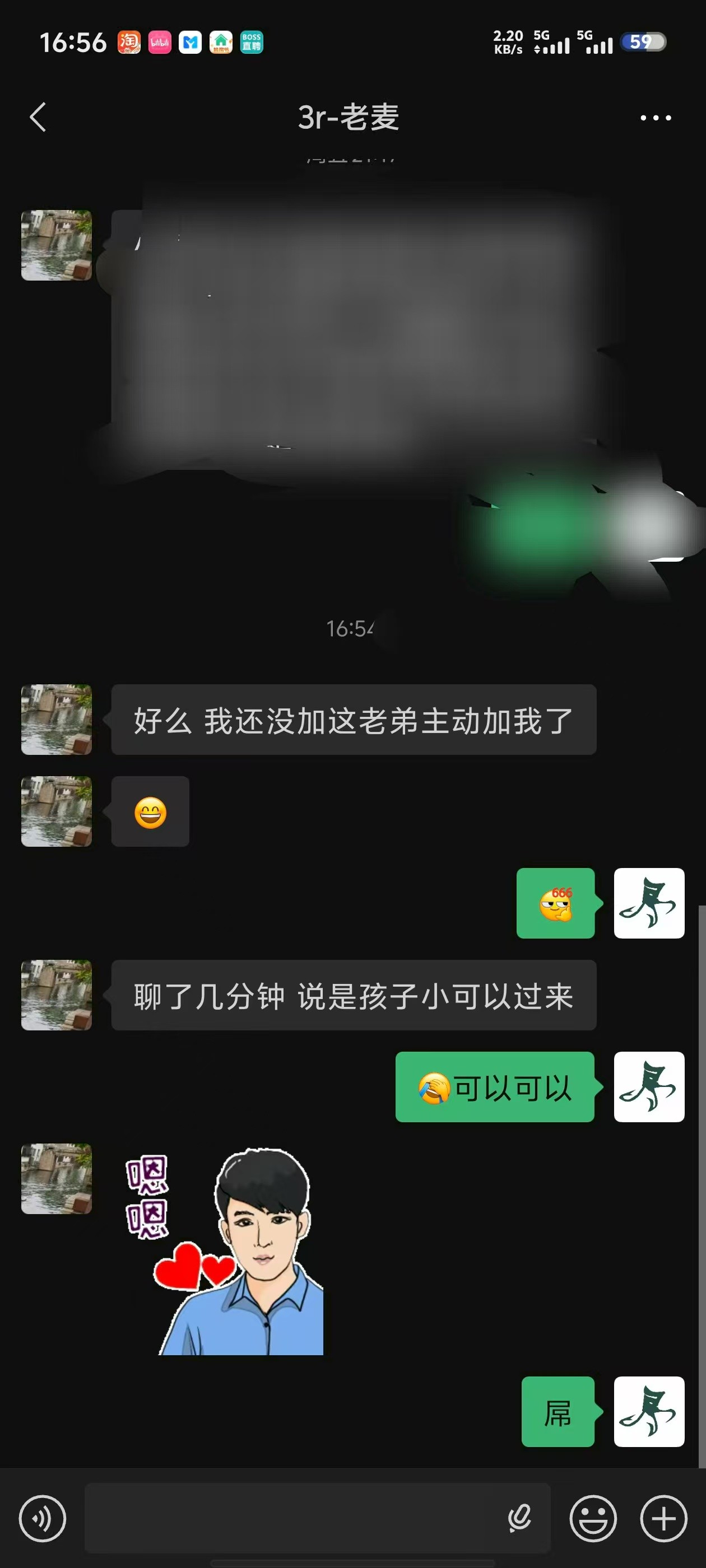
Task: Open contact avatar beside 聊了几分钟 message
Action: pos(57,995)
